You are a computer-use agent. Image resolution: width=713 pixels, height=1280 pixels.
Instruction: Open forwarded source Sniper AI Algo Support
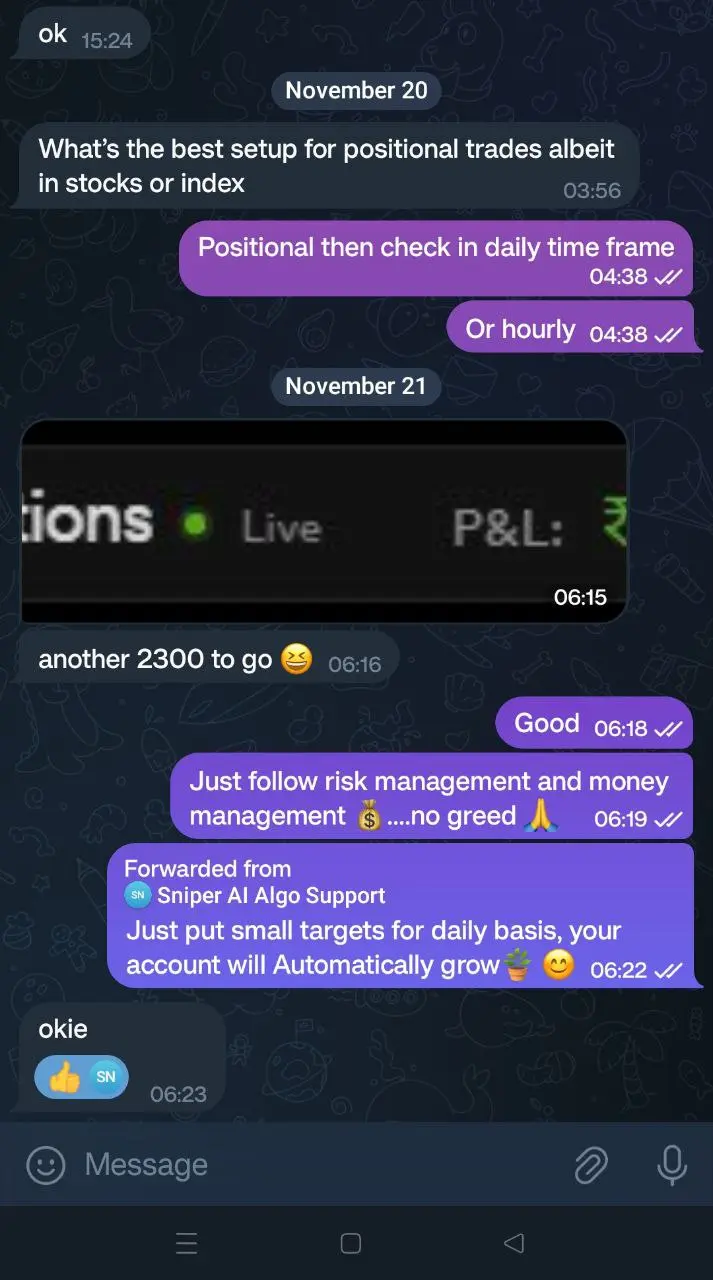click(270, 895)
